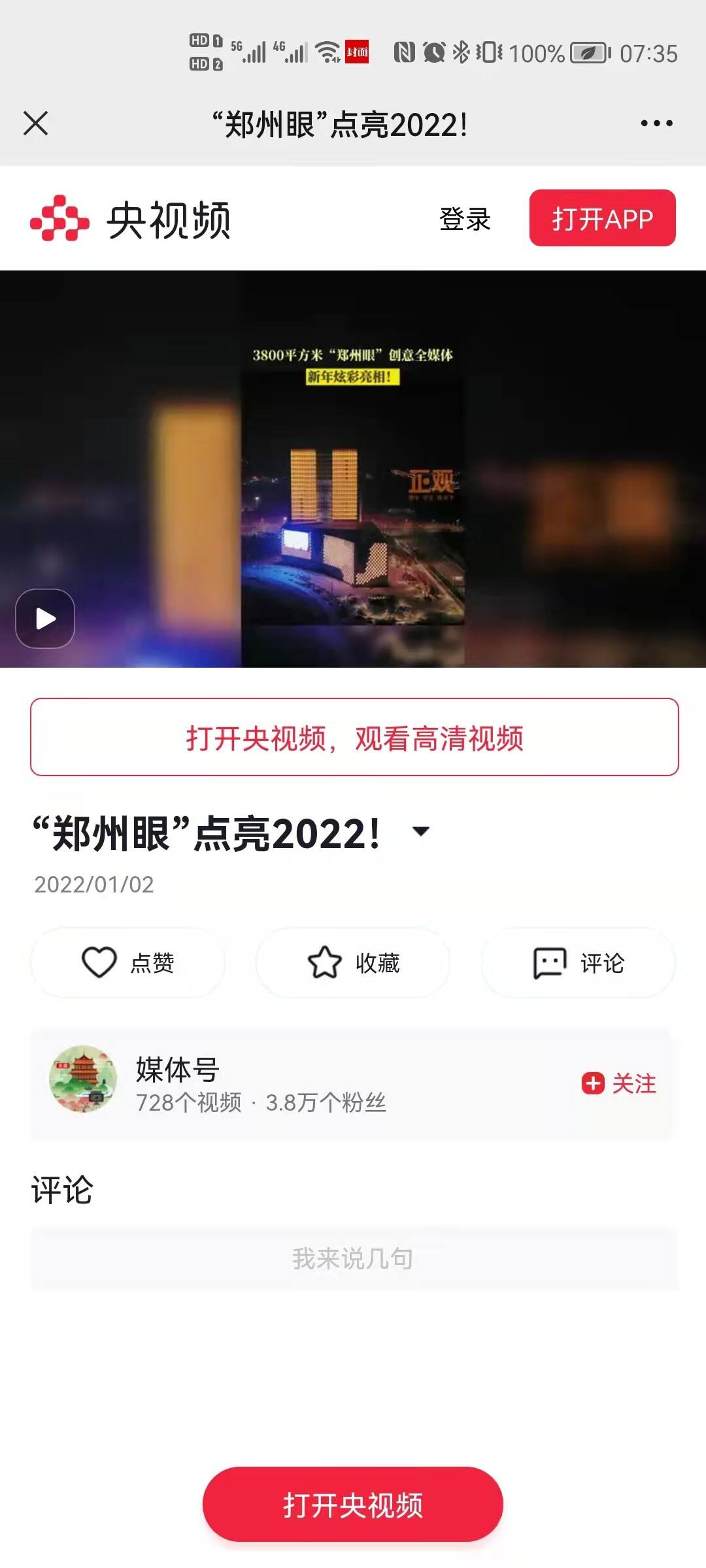Tap the 我来说几句 comment field
The height and width of the screenshot is (1568, 706).
pos(353,1258)
